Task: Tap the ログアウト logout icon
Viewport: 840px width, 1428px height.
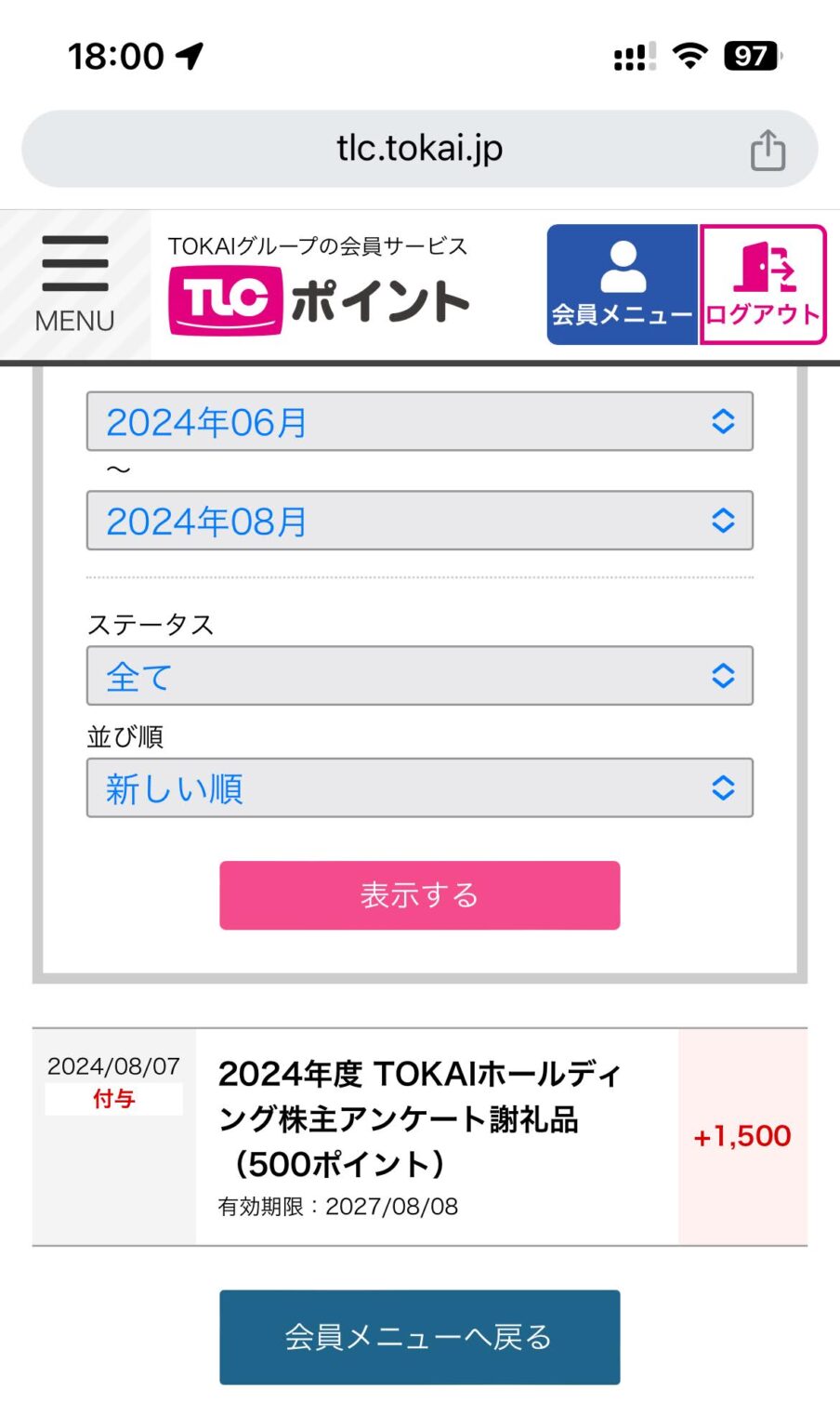Action: pyautogui.click(x=763, y=284)
